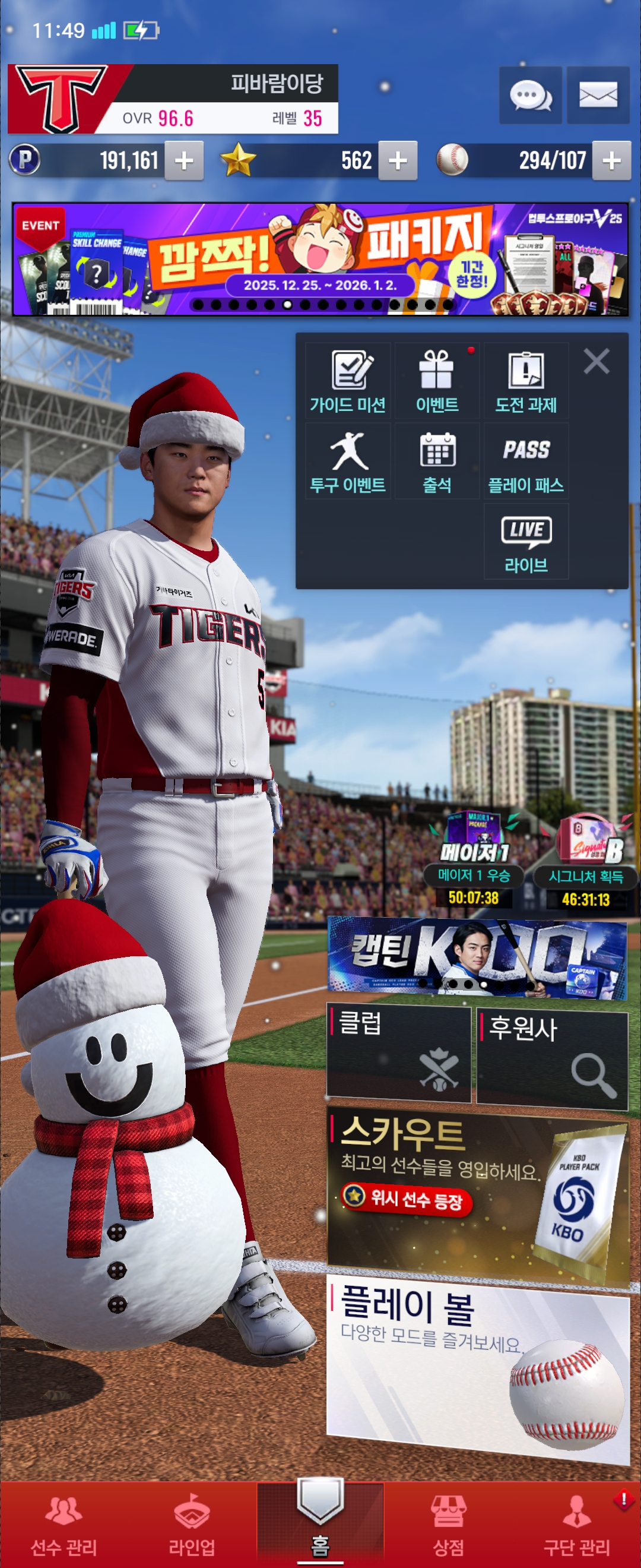Open the 이벤트 gift menu
The height and width of the screenshot is (1568, 641).
pos(437,381)
